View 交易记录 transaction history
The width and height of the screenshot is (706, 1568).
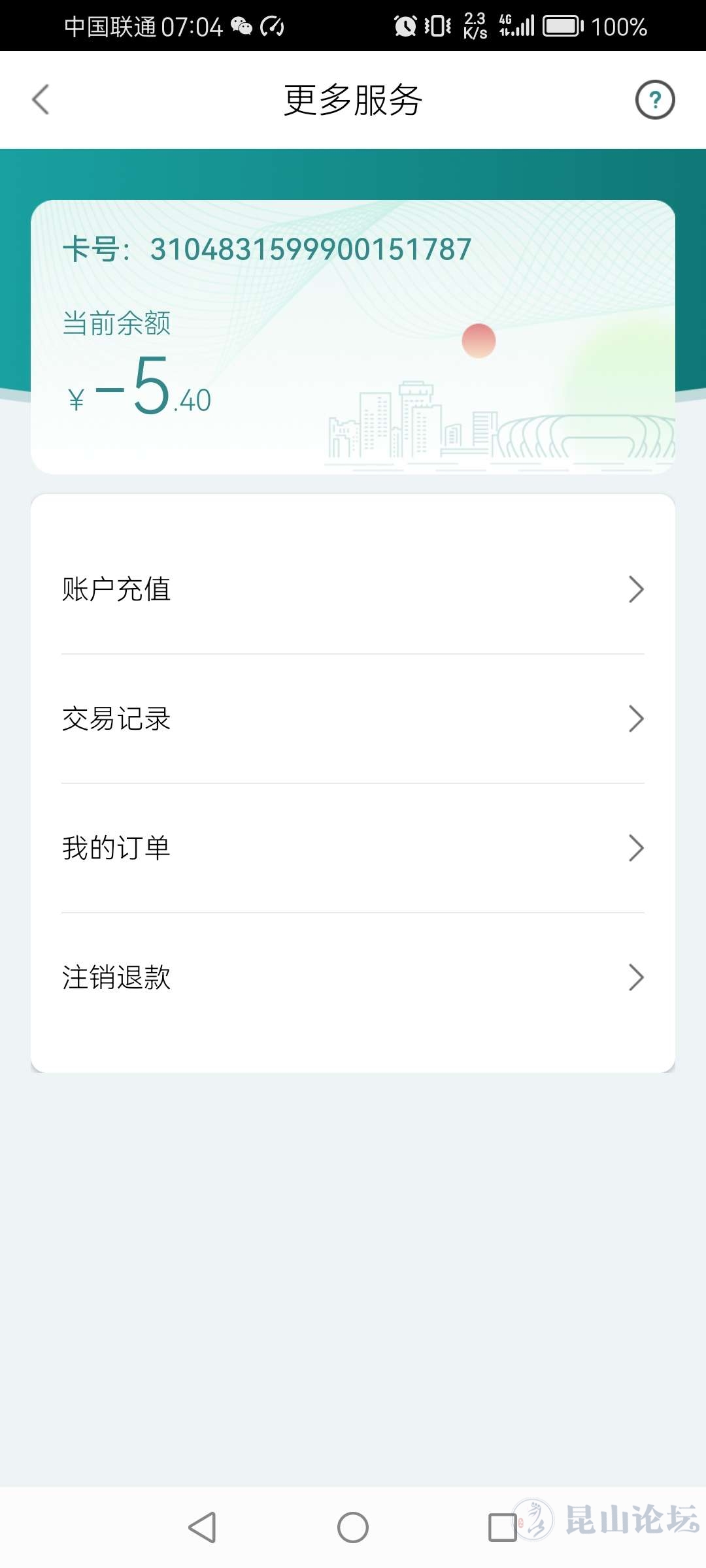click(353, 719)
